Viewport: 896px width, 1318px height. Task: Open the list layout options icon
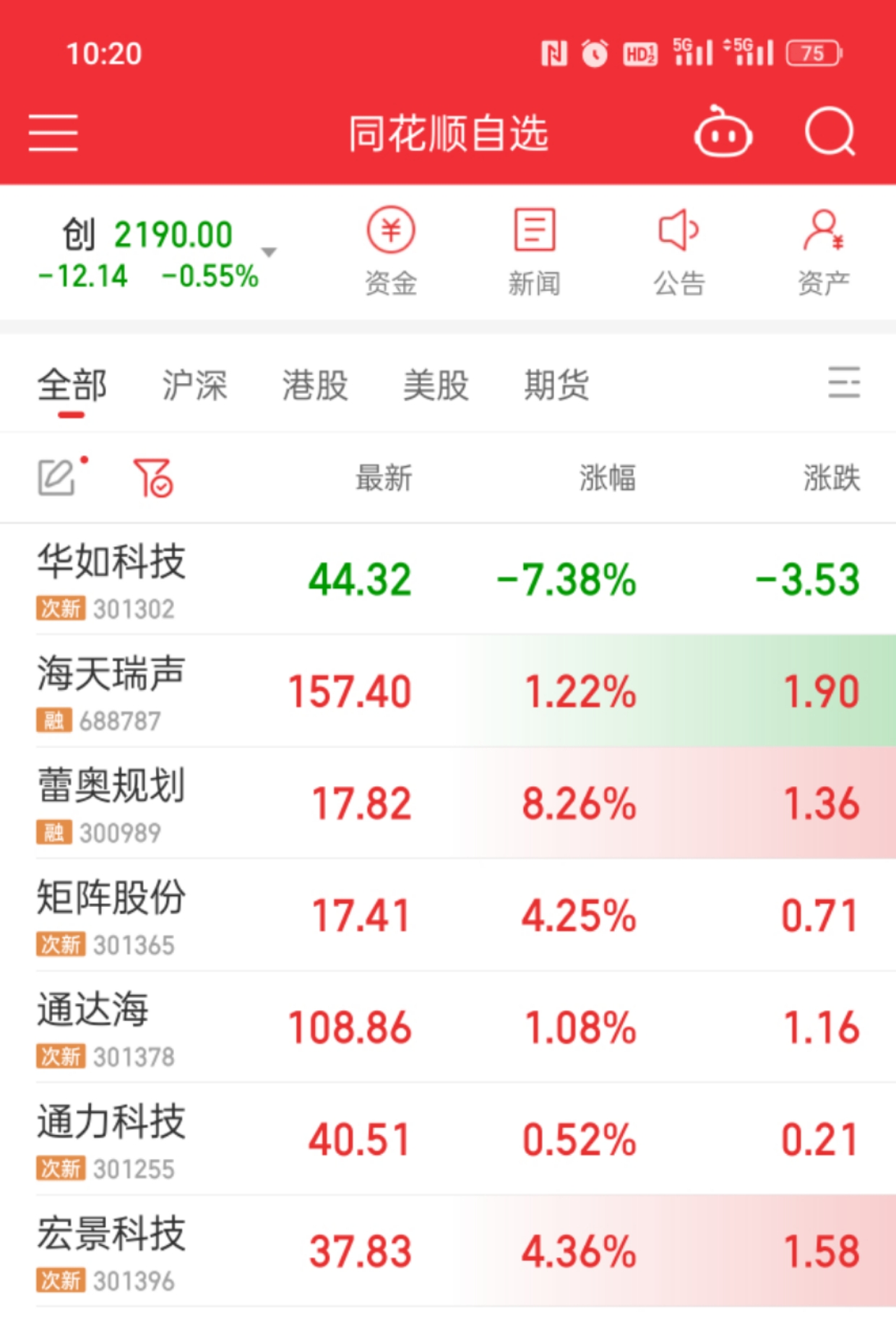844,383
